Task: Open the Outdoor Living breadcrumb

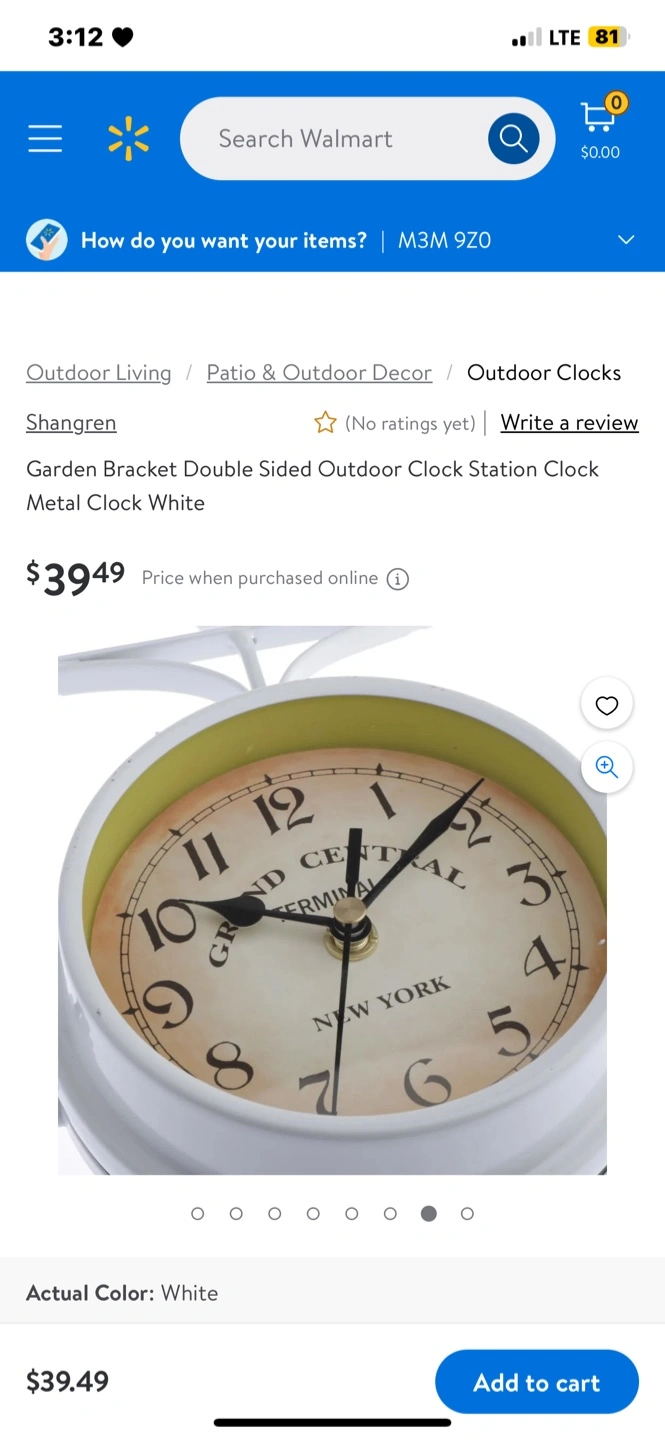Action: [99, 373]
